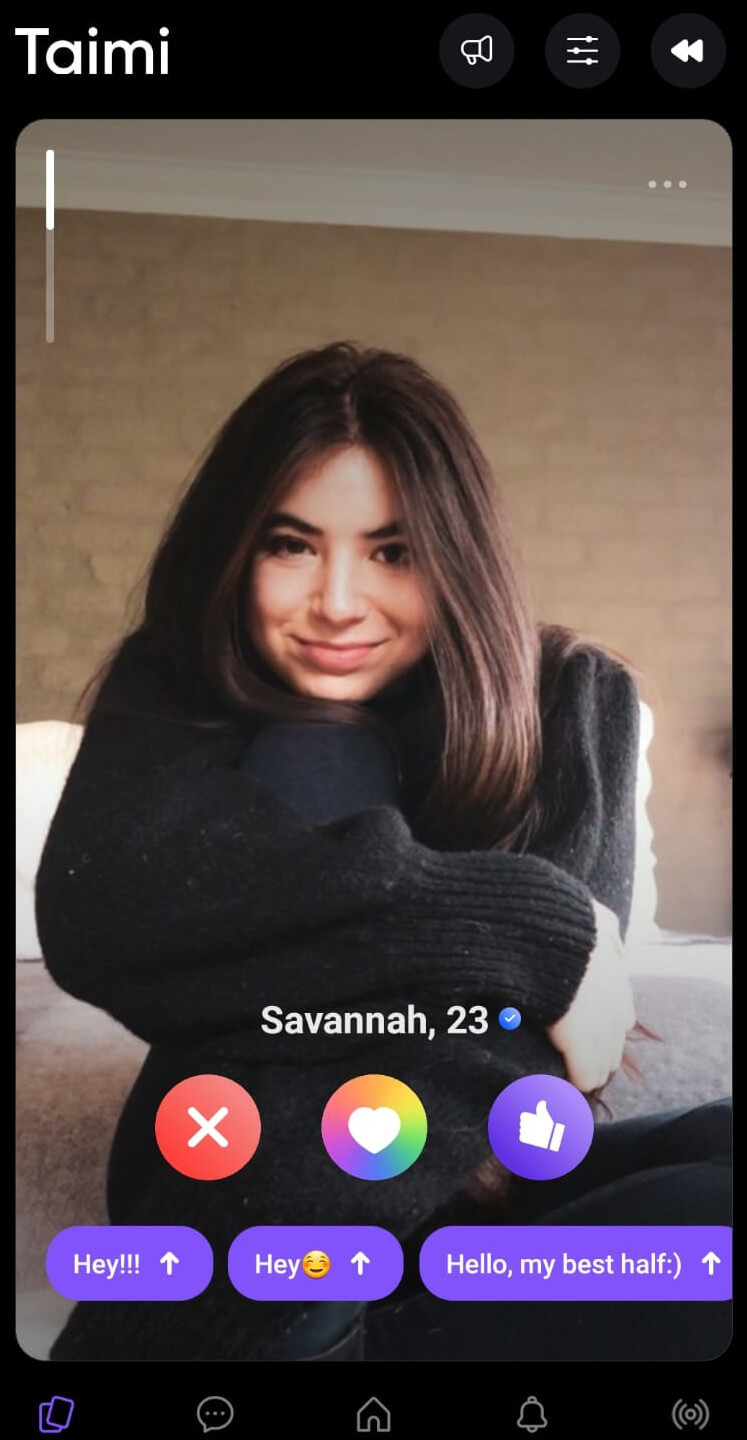Open the three-dot menu on the profile card
Viewport: 747px width, 1440px height.
click(x=667, y=184)
